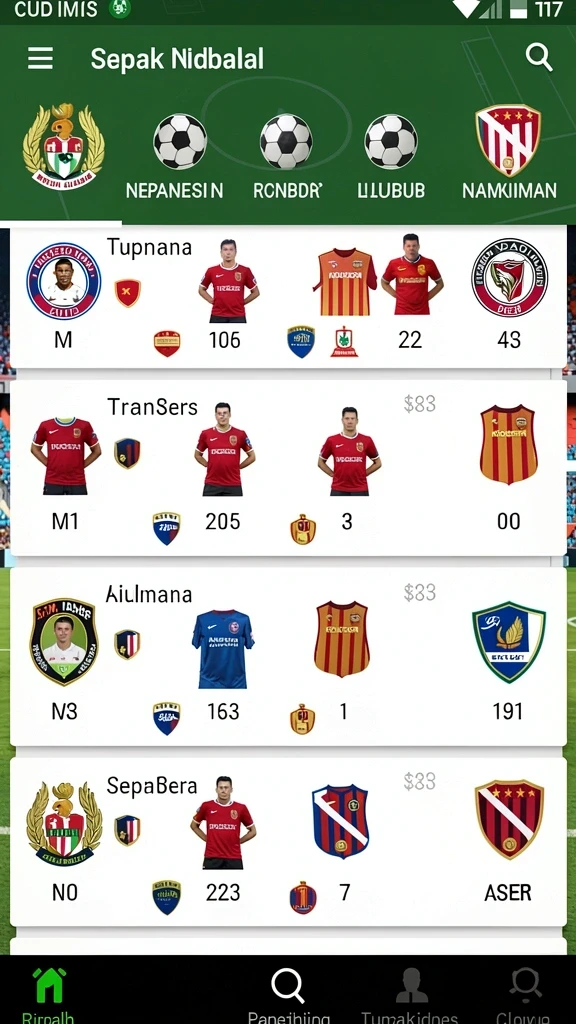Open the hamburger menu
576x1024 pixels.
40,59
